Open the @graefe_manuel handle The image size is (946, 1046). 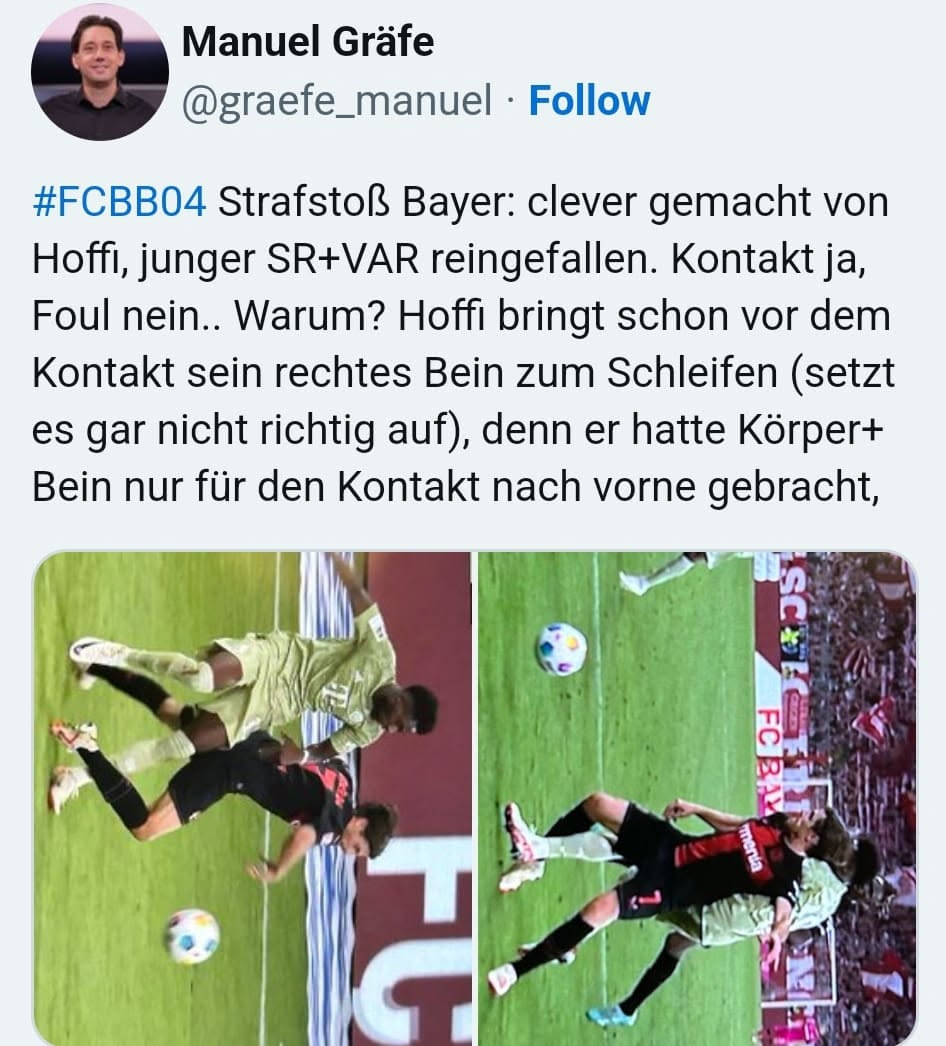(337, 101)
